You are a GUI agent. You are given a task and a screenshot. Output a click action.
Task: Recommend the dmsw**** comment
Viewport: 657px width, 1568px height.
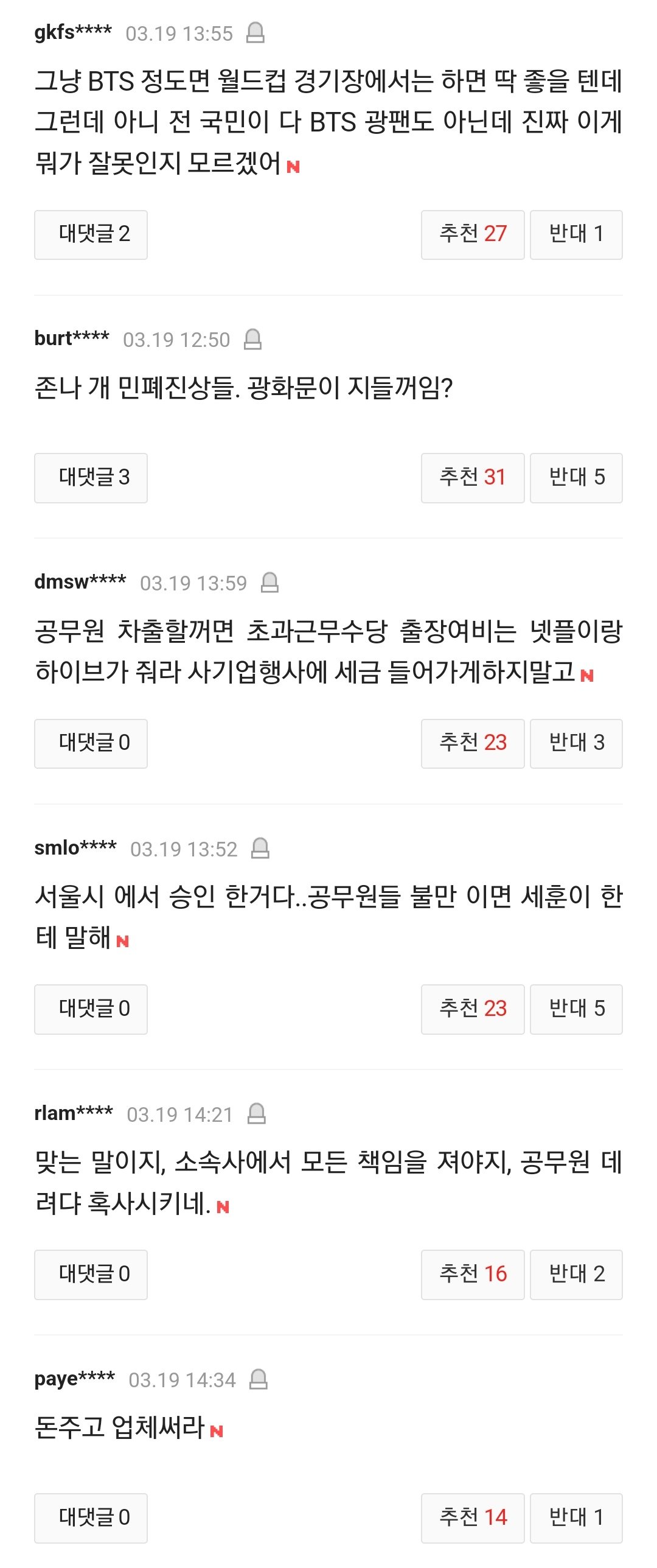(473, 743)
